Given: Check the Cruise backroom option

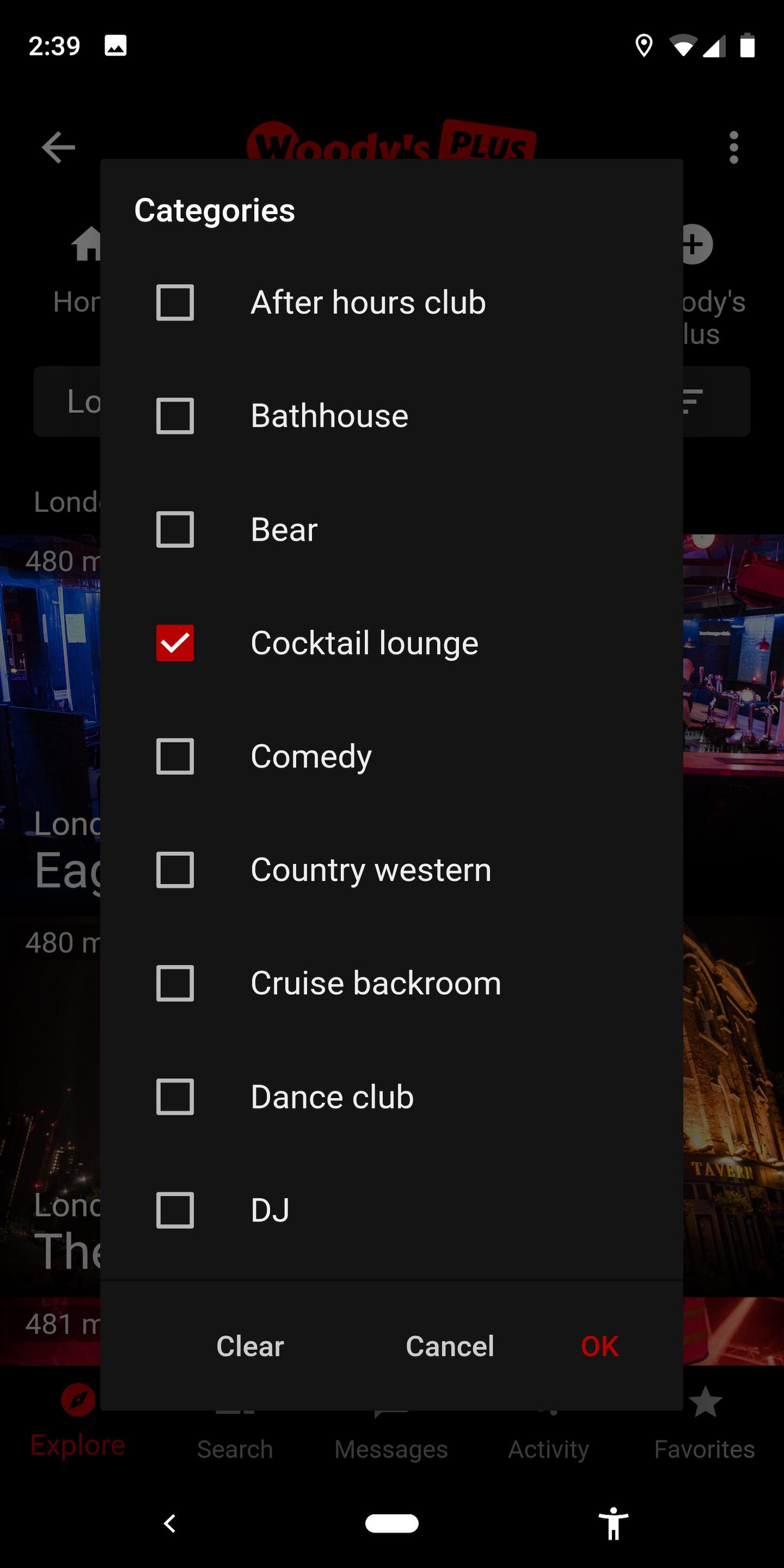Looking at the screenshot, I should point(175,983).
